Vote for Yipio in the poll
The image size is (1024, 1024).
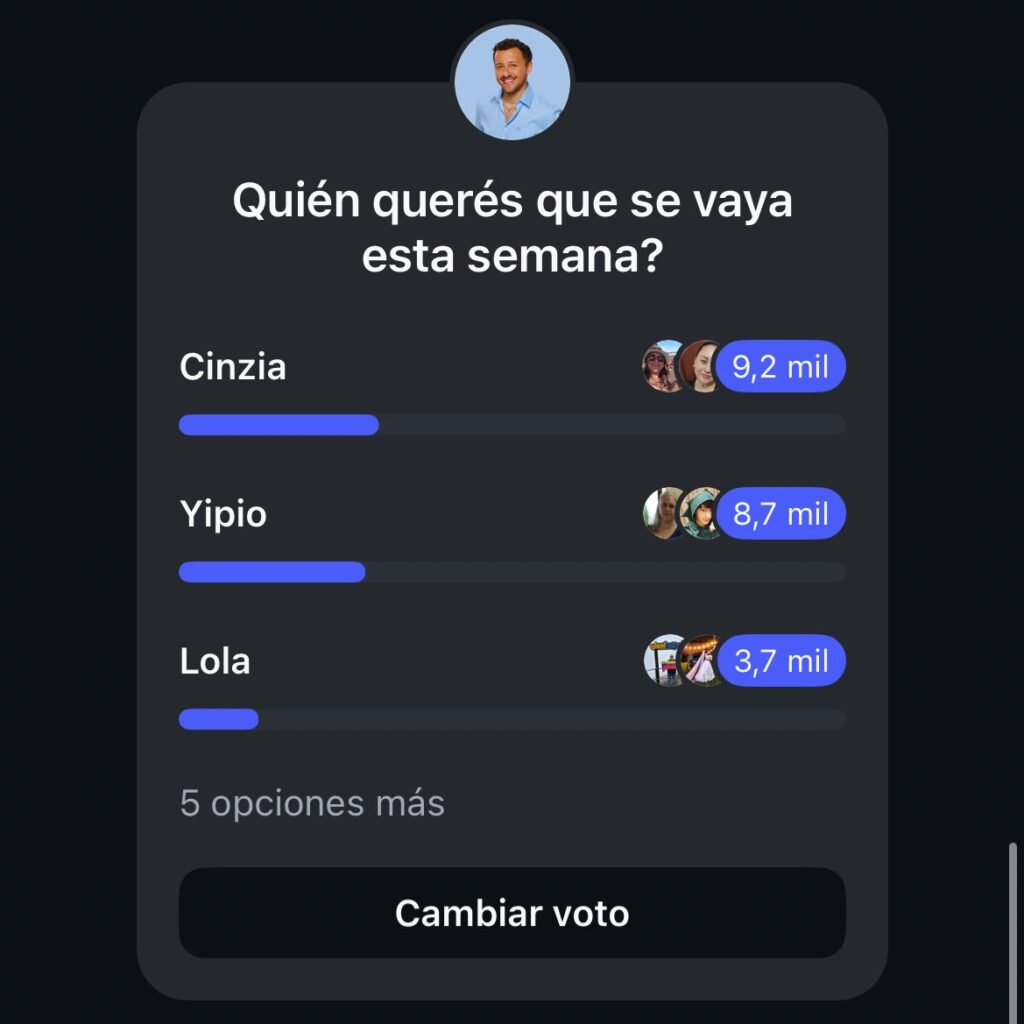point(223,514)
